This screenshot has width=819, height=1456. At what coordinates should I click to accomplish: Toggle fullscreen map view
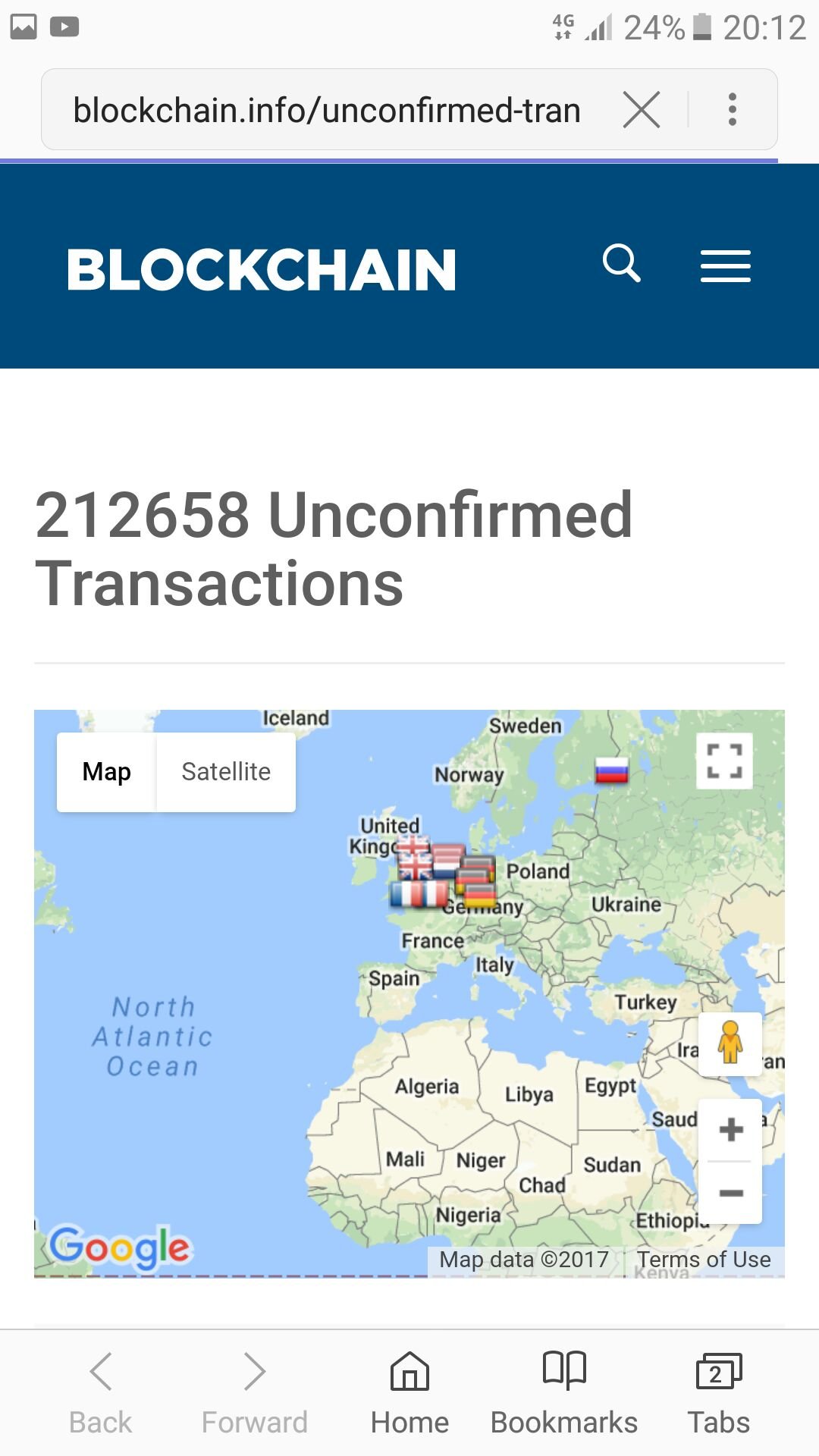(x=724, y=761)
